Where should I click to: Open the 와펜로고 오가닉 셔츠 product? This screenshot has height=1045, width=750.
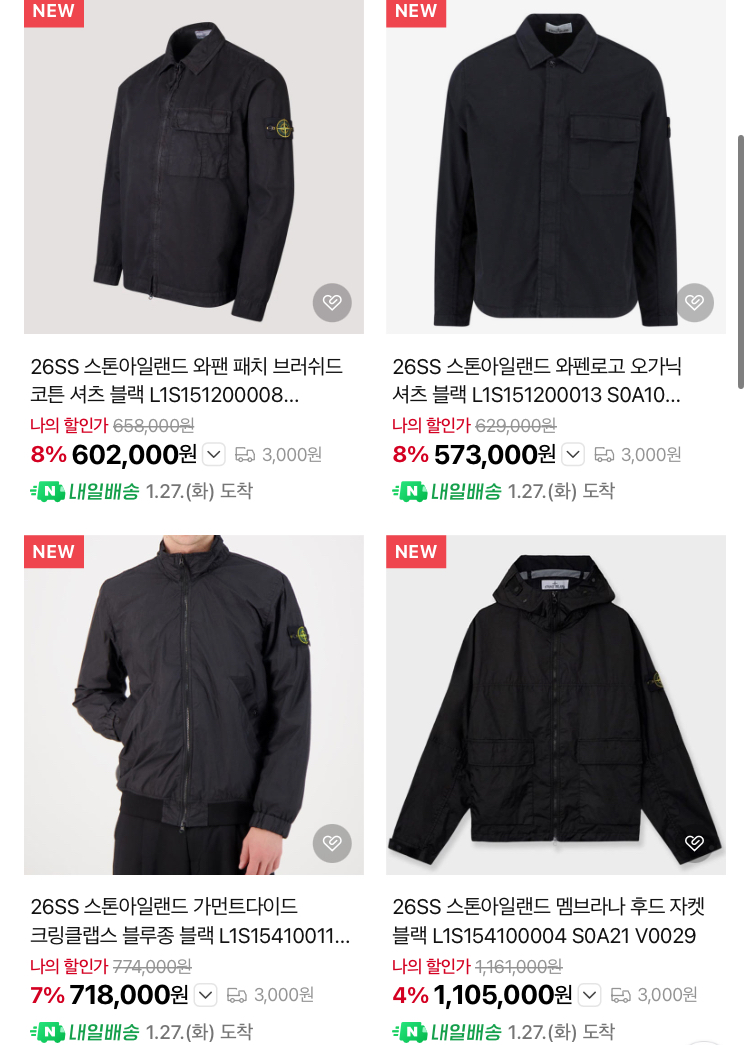click(x=555, y=165)
